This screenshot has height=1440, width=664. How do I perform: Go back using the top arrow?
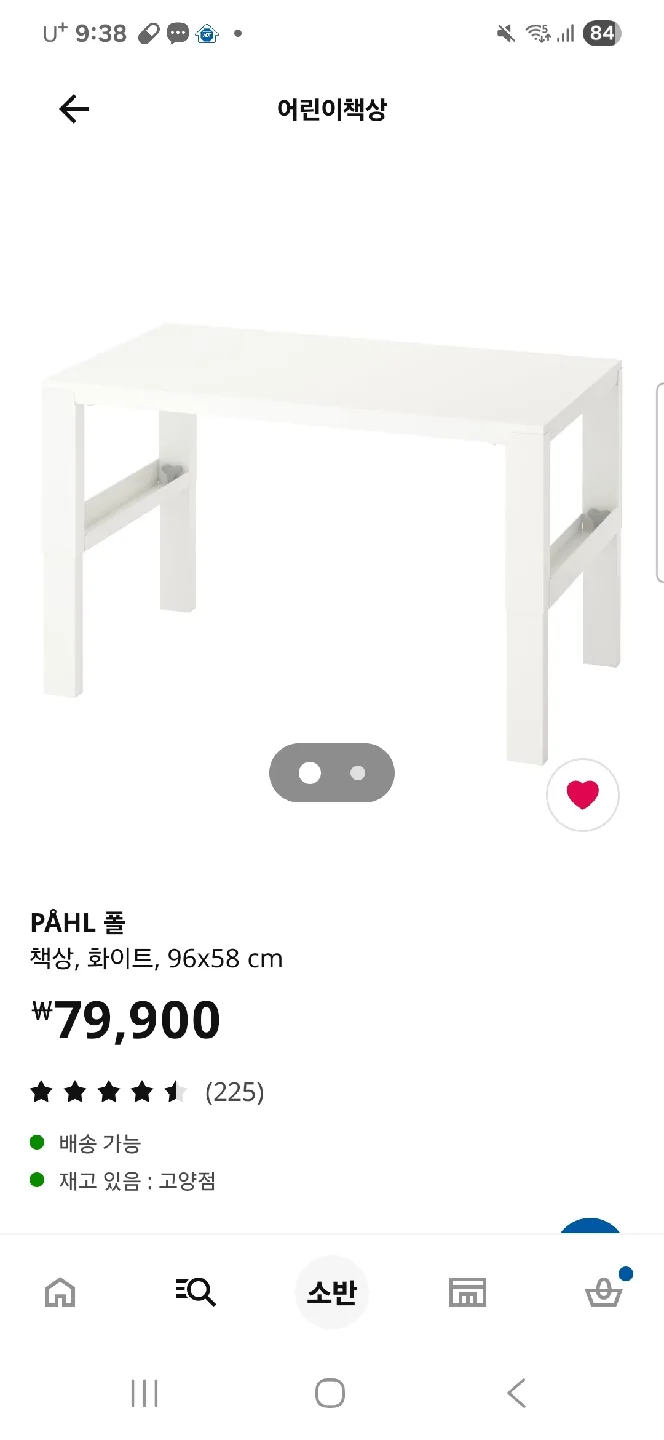point(74,109)
